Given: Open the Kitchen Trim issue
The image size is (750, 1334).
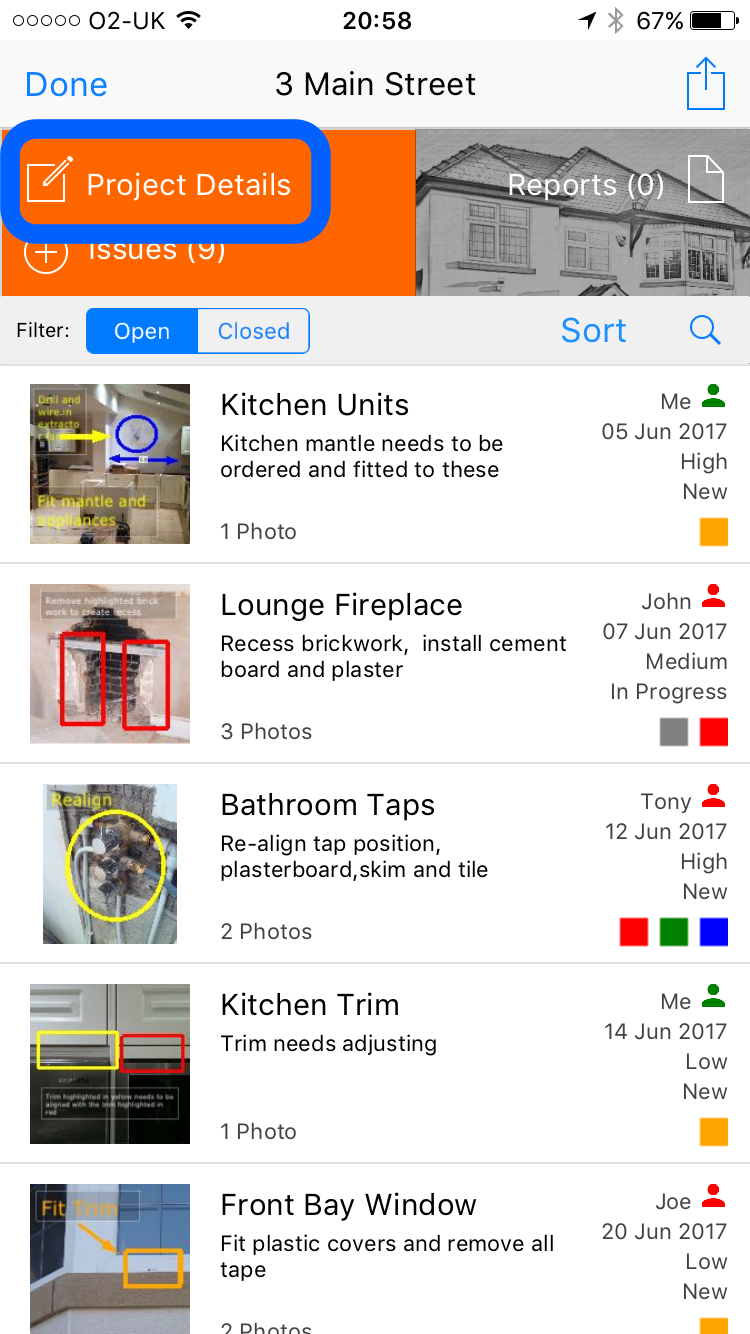Looking at the screenshot, I should [375, 1064].
